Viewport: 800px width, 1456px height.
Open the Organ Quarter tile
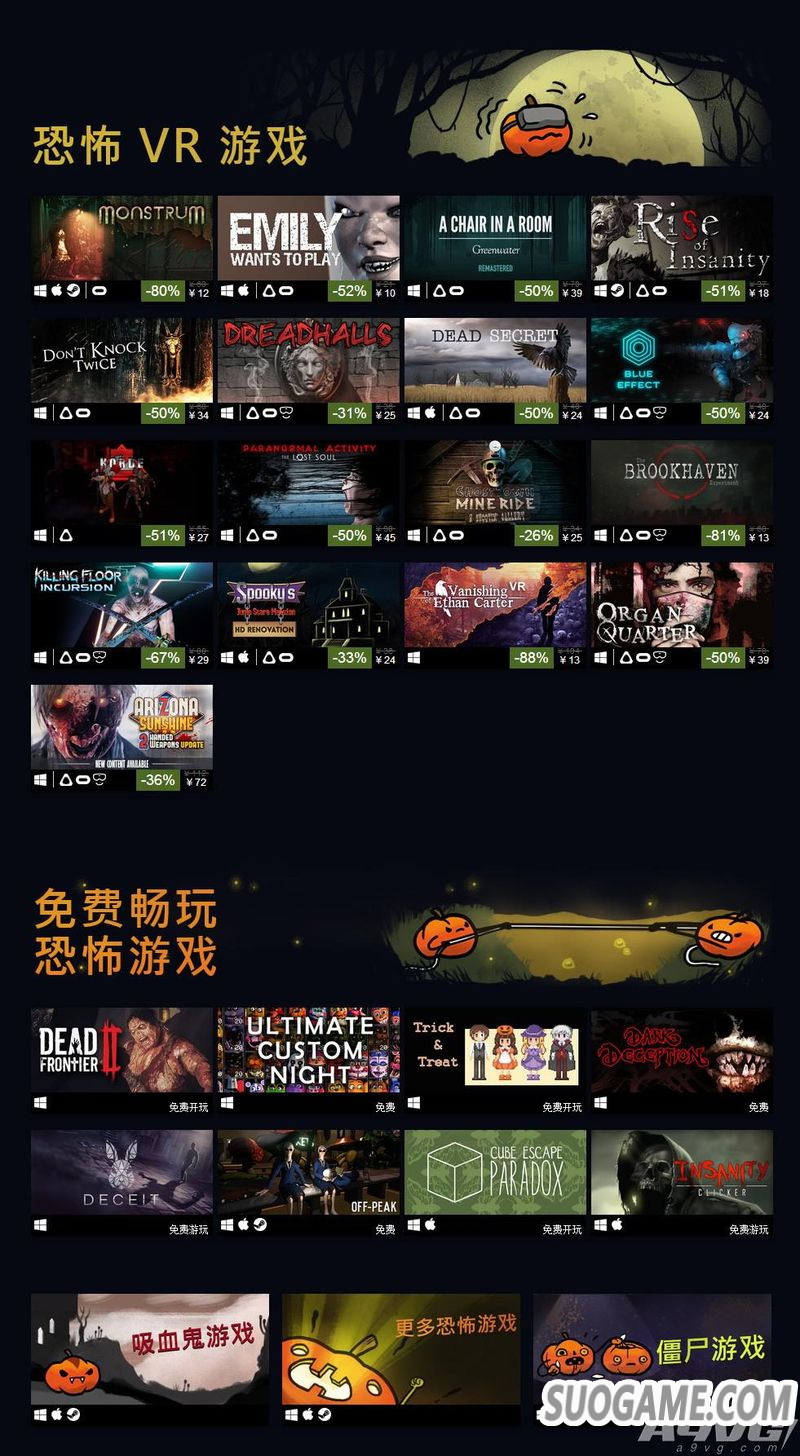click(x=681, y=605)
